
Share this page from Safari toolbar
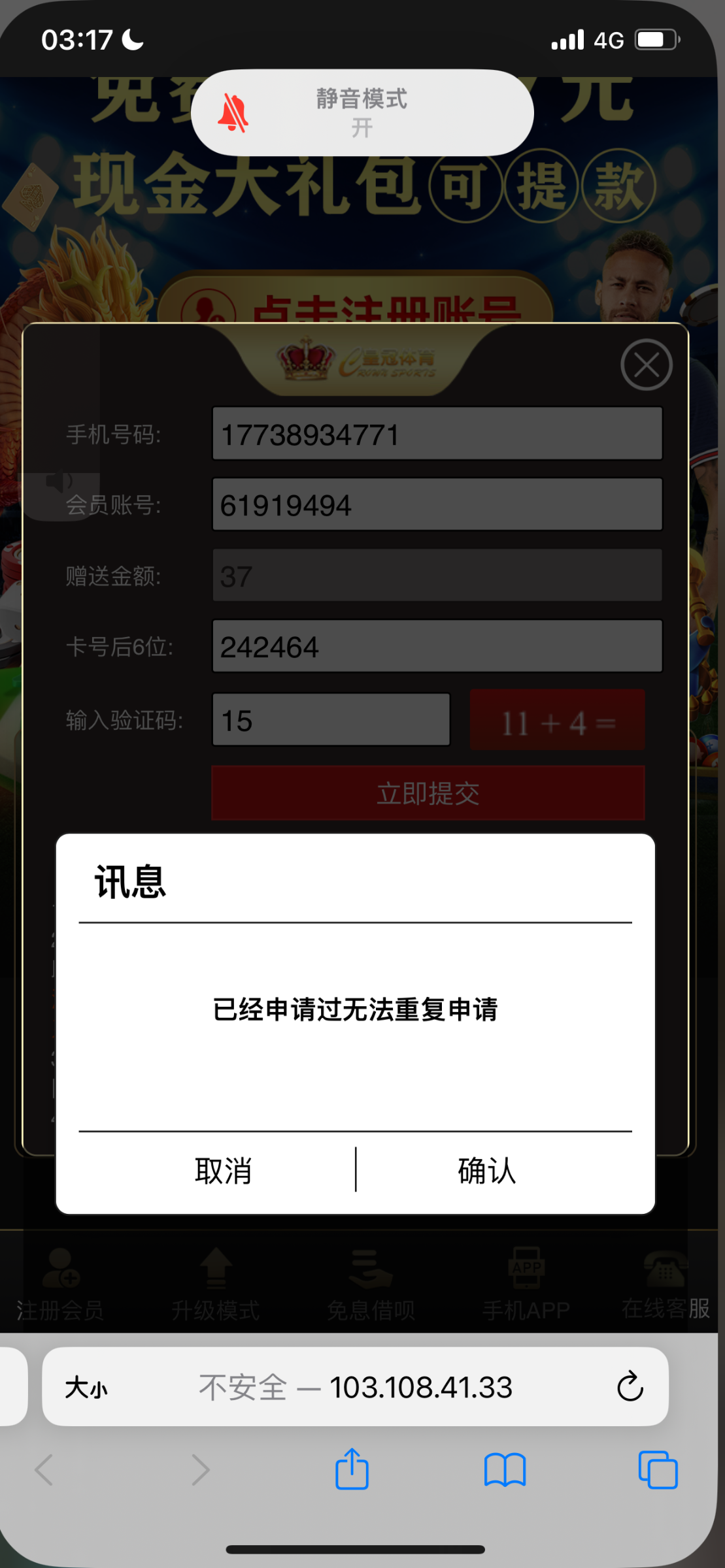[x=352, y=1470]
